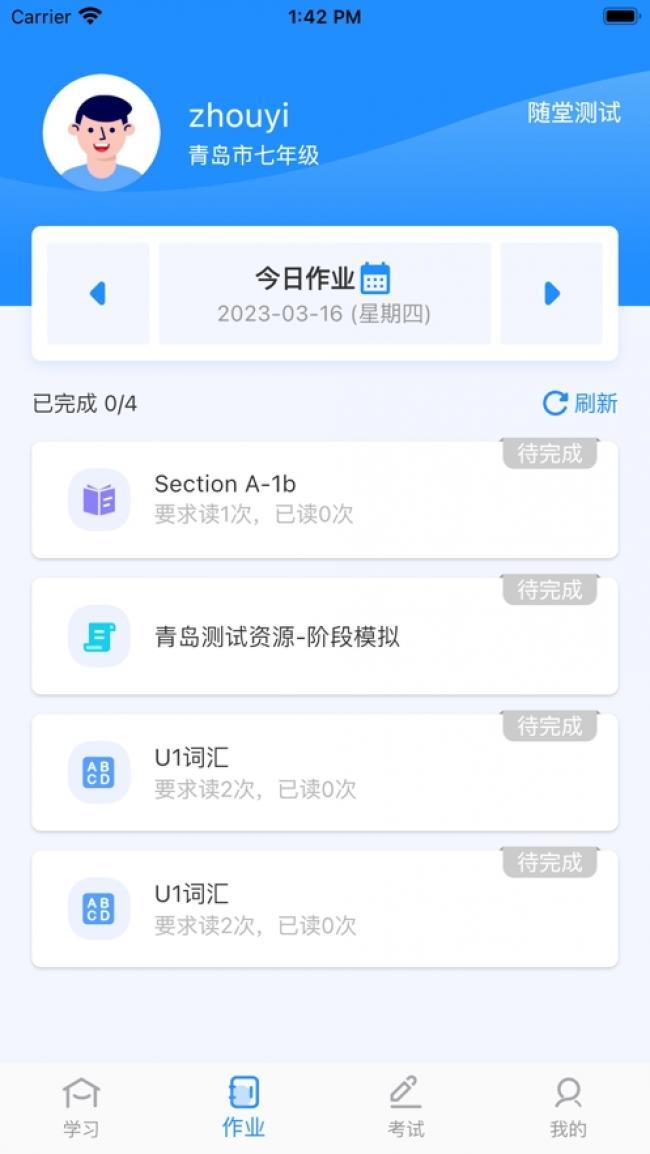650x1154 pixels.
Task: Go to the next day's homework
Action: tap(551, 294)
